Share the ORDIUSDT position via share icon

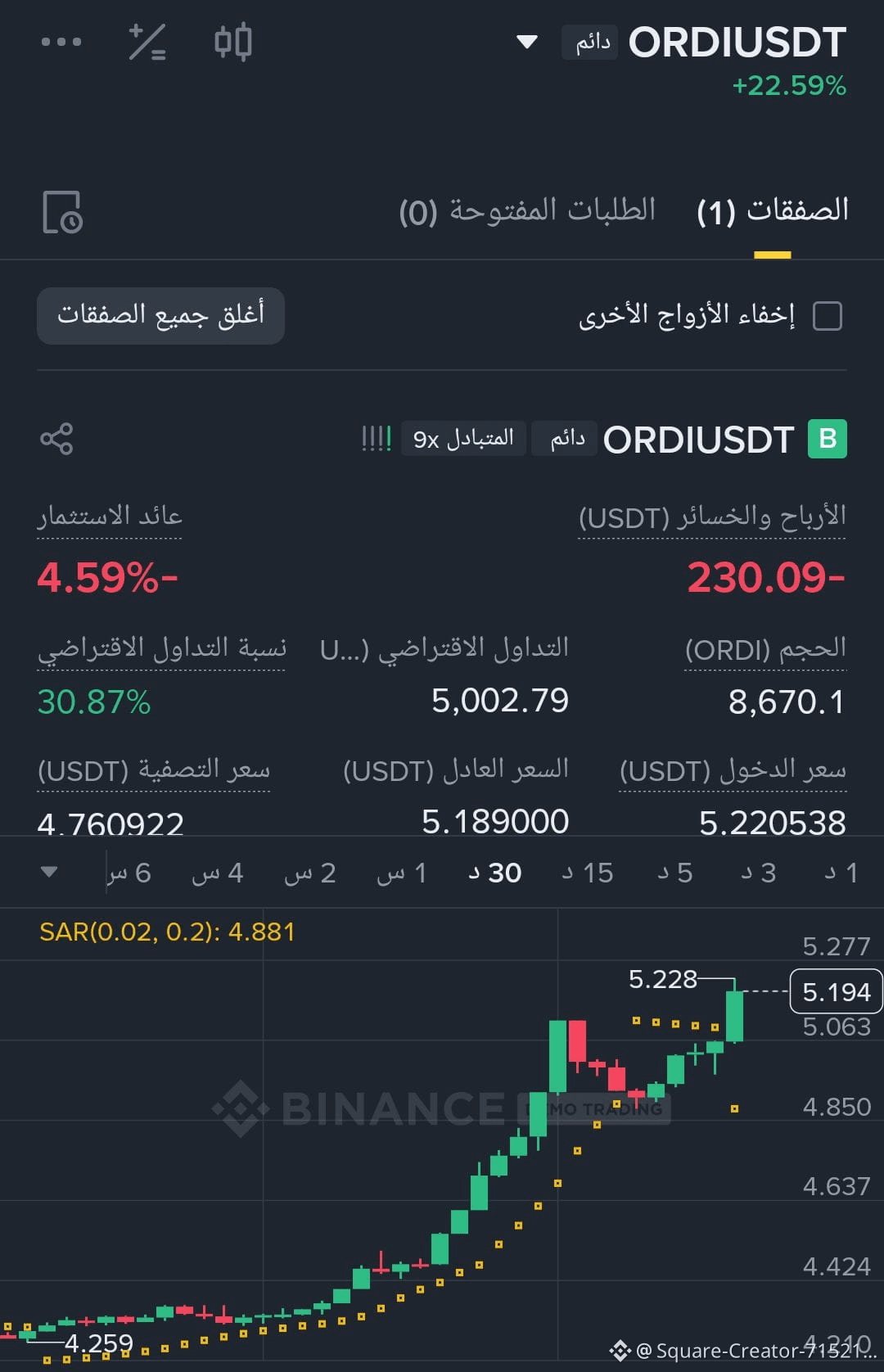coord(57,440)
